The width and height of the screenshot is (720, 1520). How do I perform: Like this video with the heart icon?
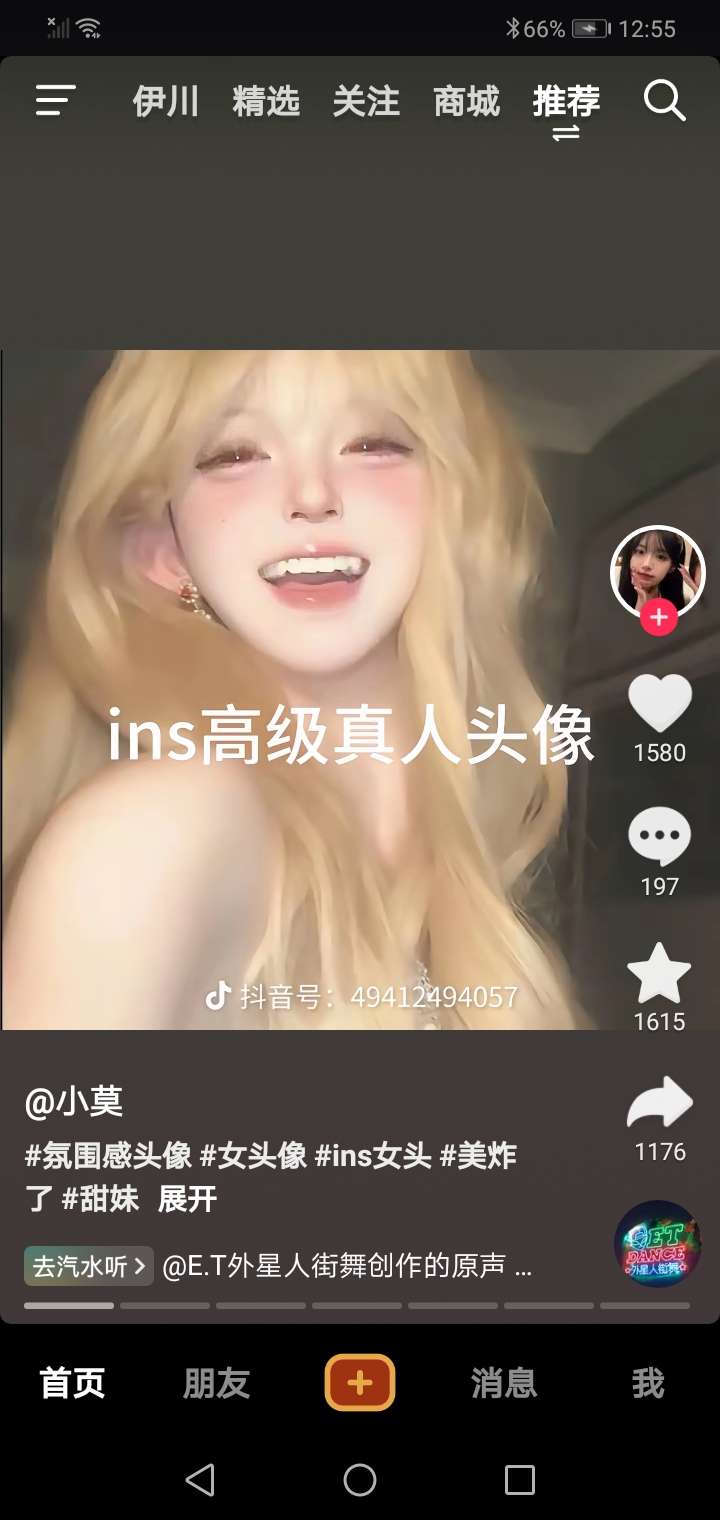660,703
